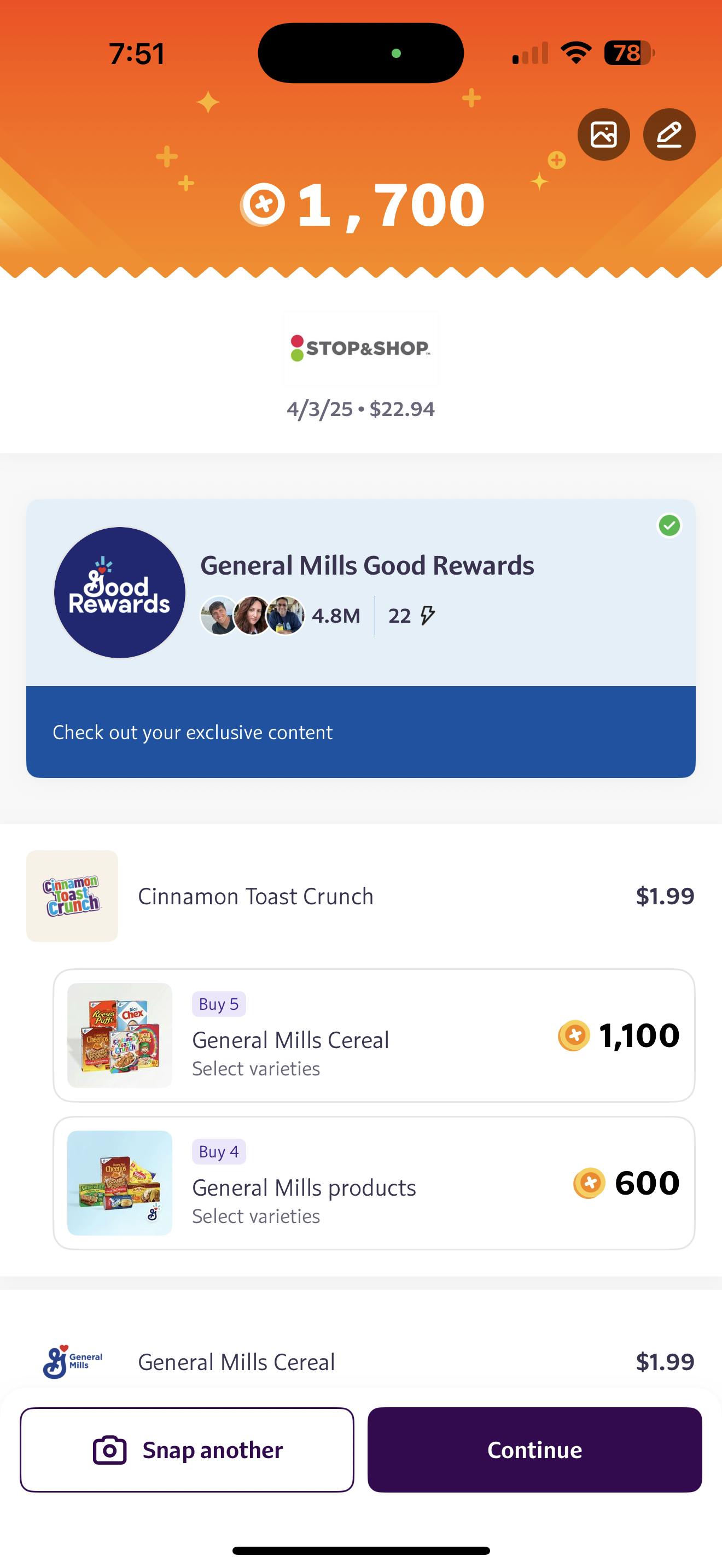Edit the receipt details
This screenshot has width=722, height=1568.
point(668,134)
